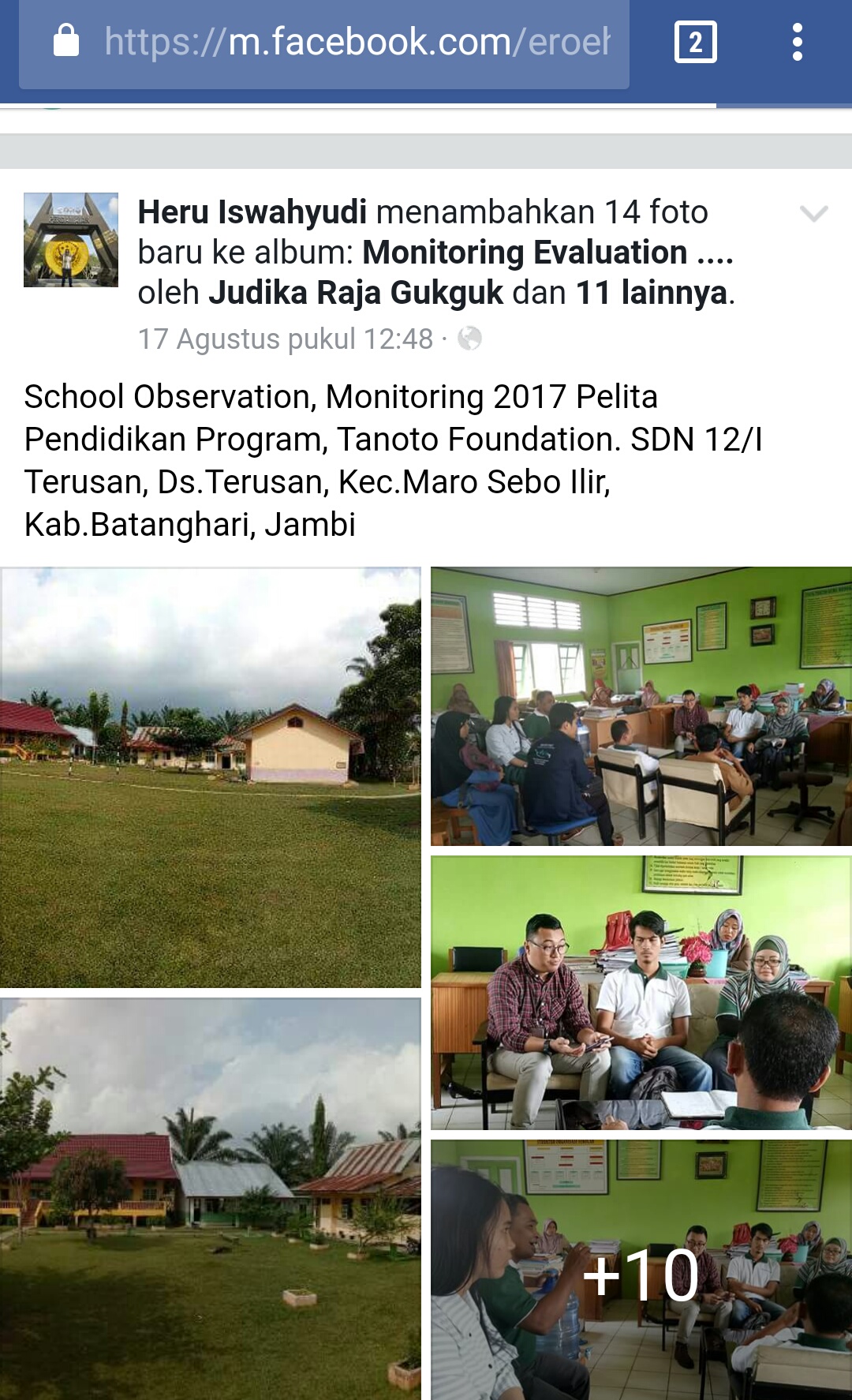Open the office meeting room photo

coord(641,706)
